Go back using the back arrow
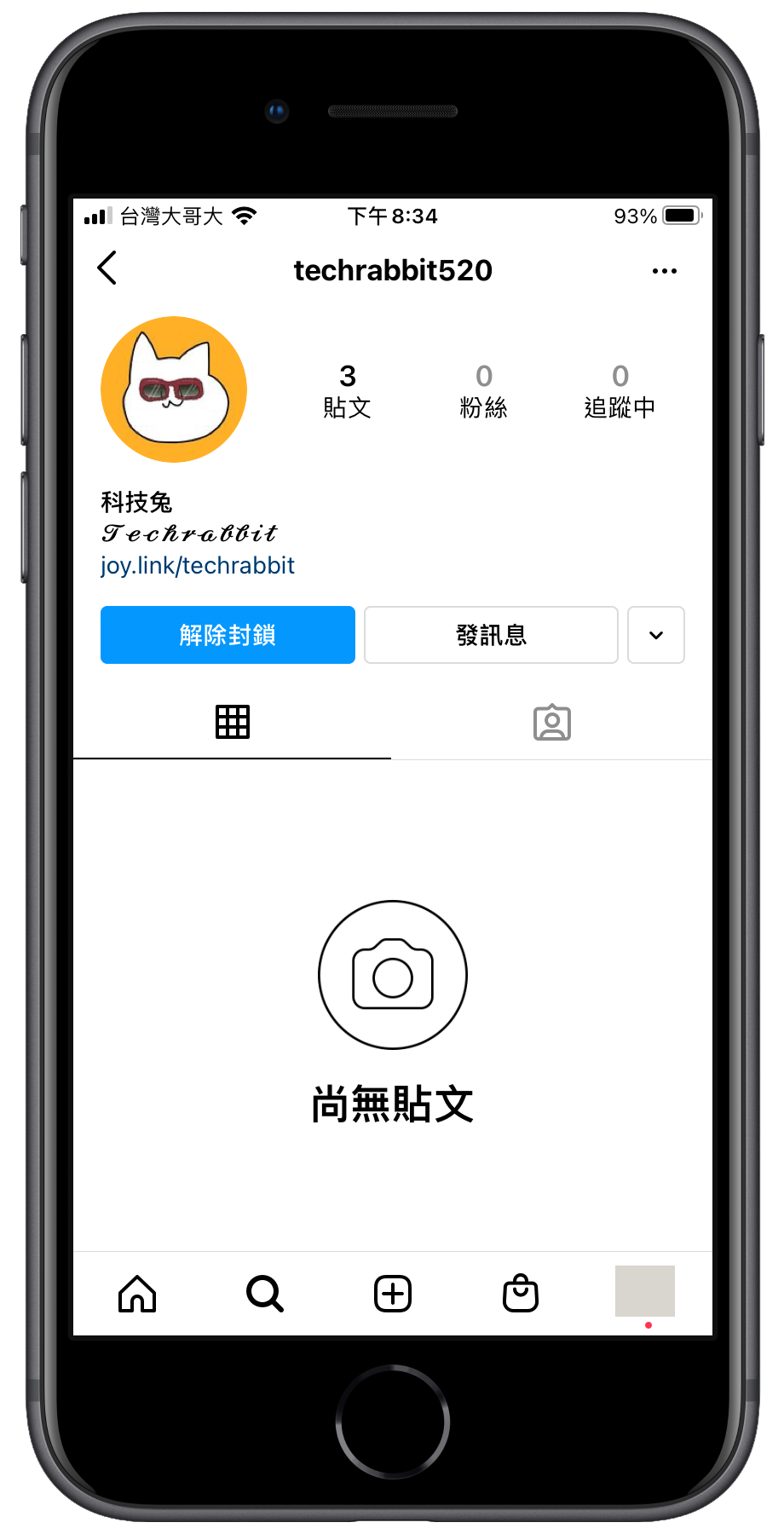Screen dimensions: 784x1534 click(107, 268)
